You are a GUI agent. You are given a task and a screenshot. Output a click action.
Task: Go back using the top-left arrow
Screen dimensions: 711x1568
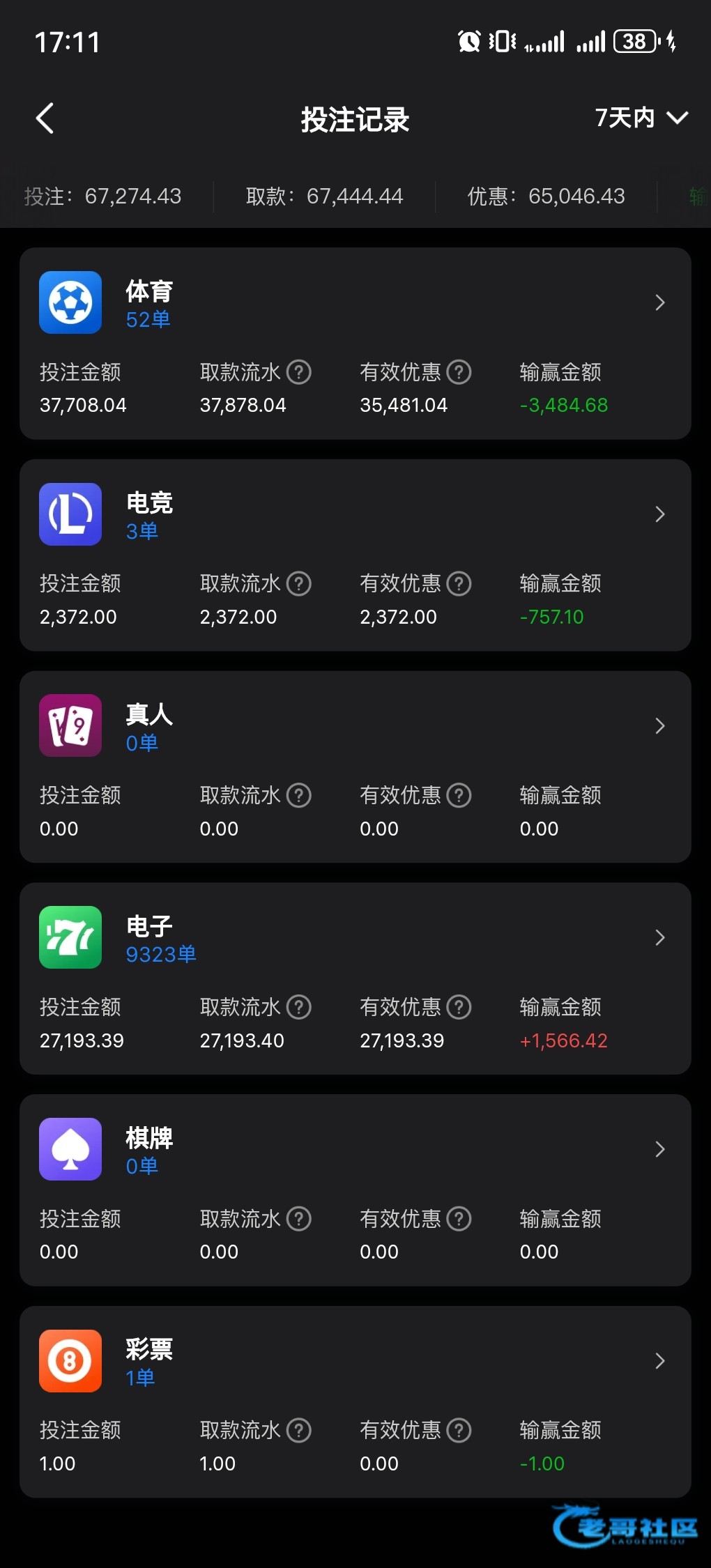[x=45, y=118]
